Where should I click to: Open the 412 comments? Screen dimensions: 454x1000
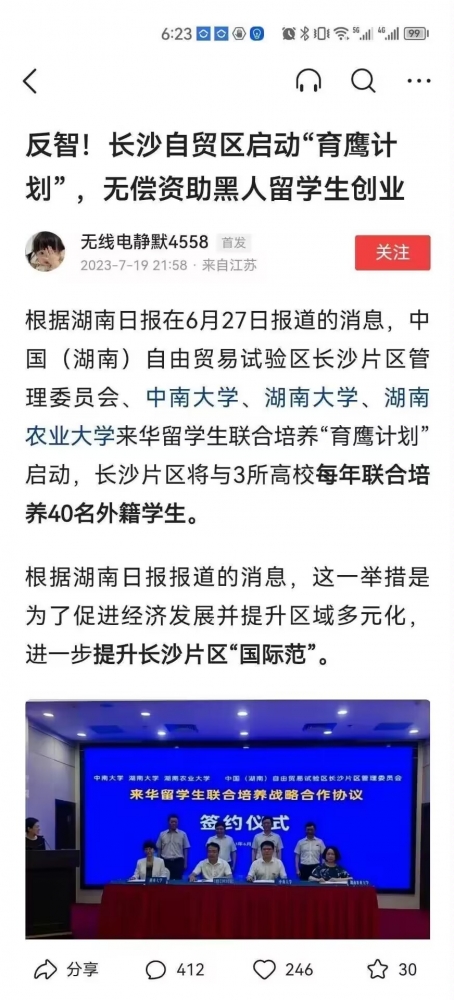(175, 970)
